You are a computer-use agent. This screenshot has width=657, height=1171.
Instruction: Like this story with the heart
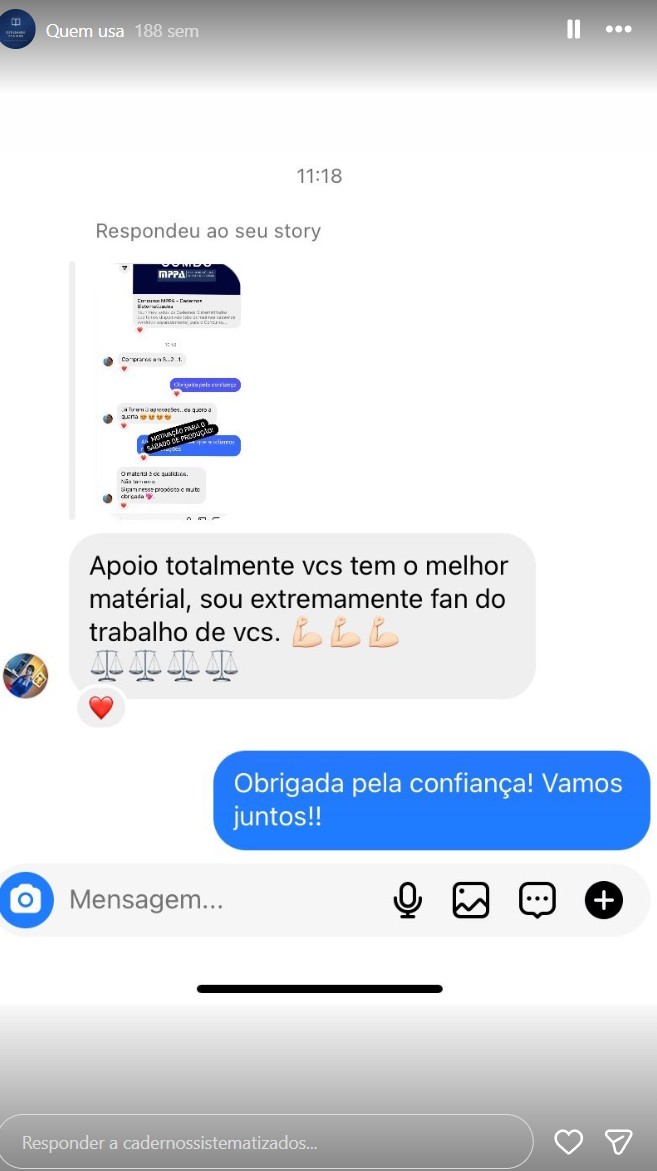[569, 1142]
